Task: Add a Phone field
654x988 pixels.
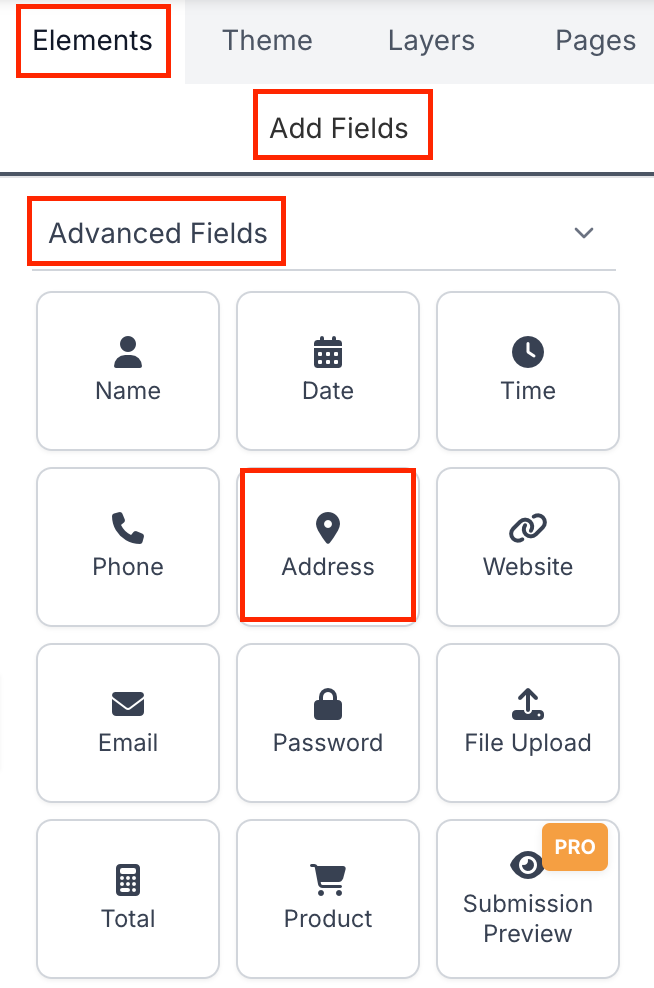Action: point(128,547)
